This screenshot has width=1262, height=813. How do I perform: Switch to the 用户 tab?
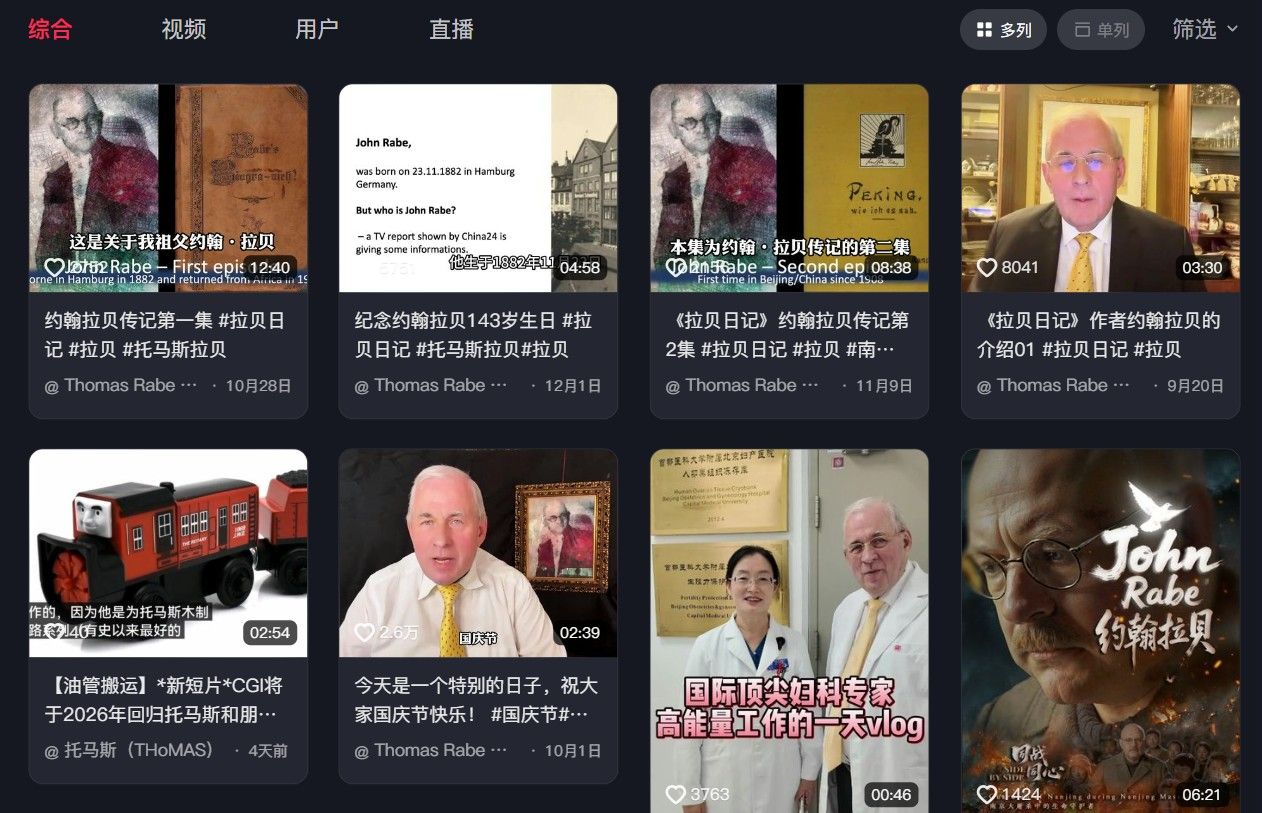(317, 29)
